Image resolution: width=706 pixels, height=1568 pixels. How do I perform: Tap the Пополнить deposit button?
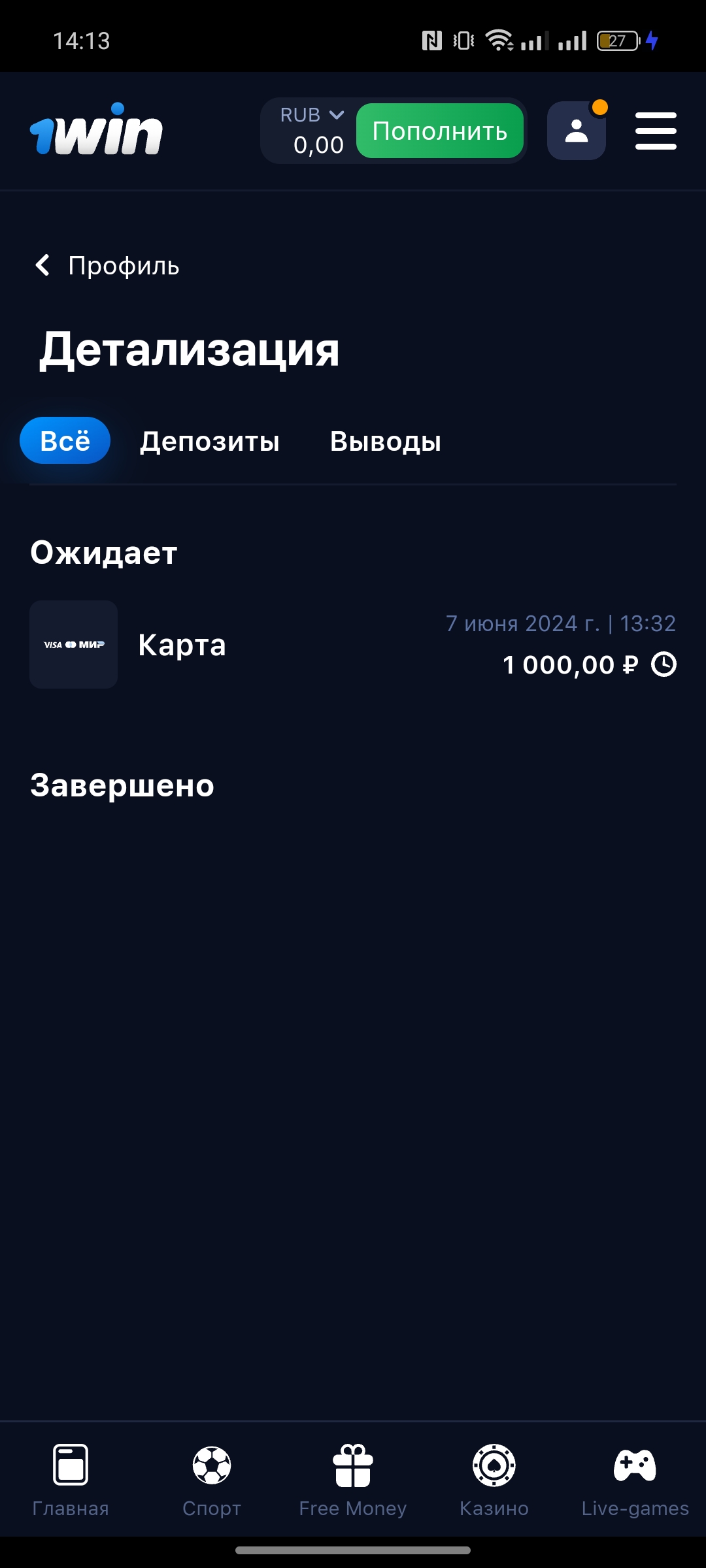click(x=439, y=131)
